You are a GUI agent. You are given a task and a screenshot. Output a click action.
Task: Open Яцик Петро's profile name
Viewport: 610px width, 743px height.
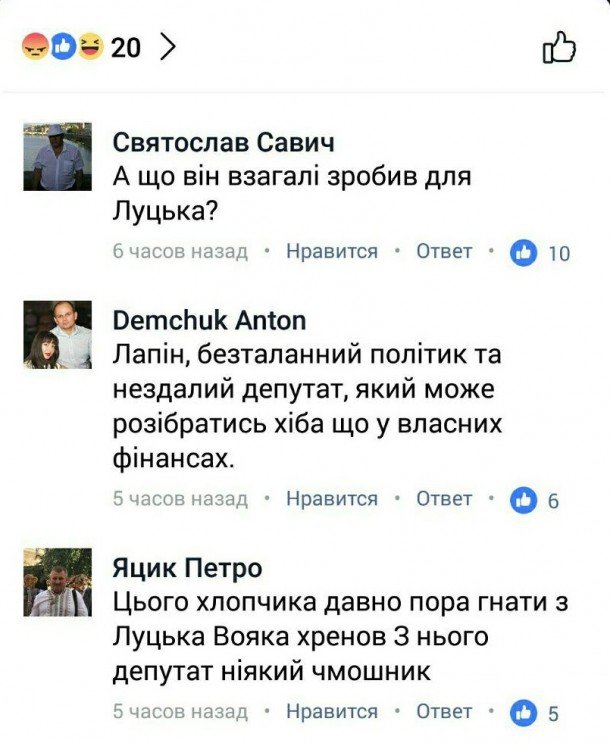click(x=188, y=568)
